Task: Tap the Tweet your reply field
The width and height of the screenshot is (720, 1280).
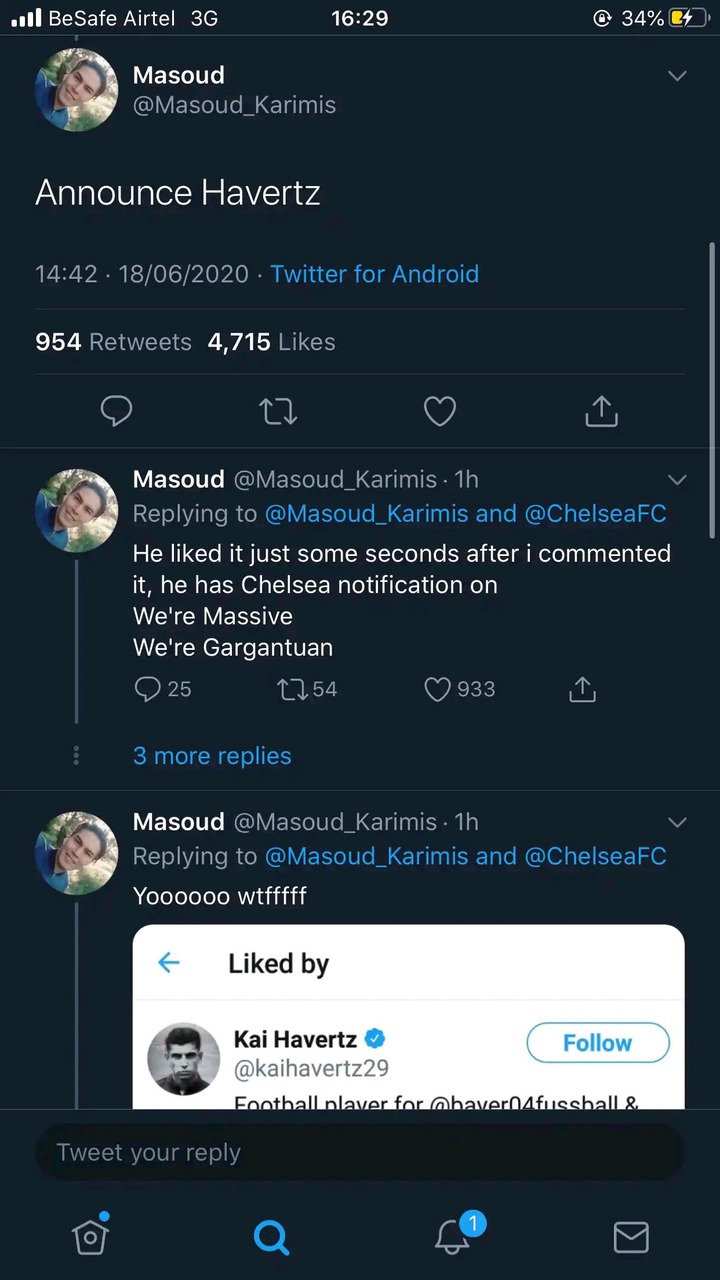Action: tap(360, 1152)
